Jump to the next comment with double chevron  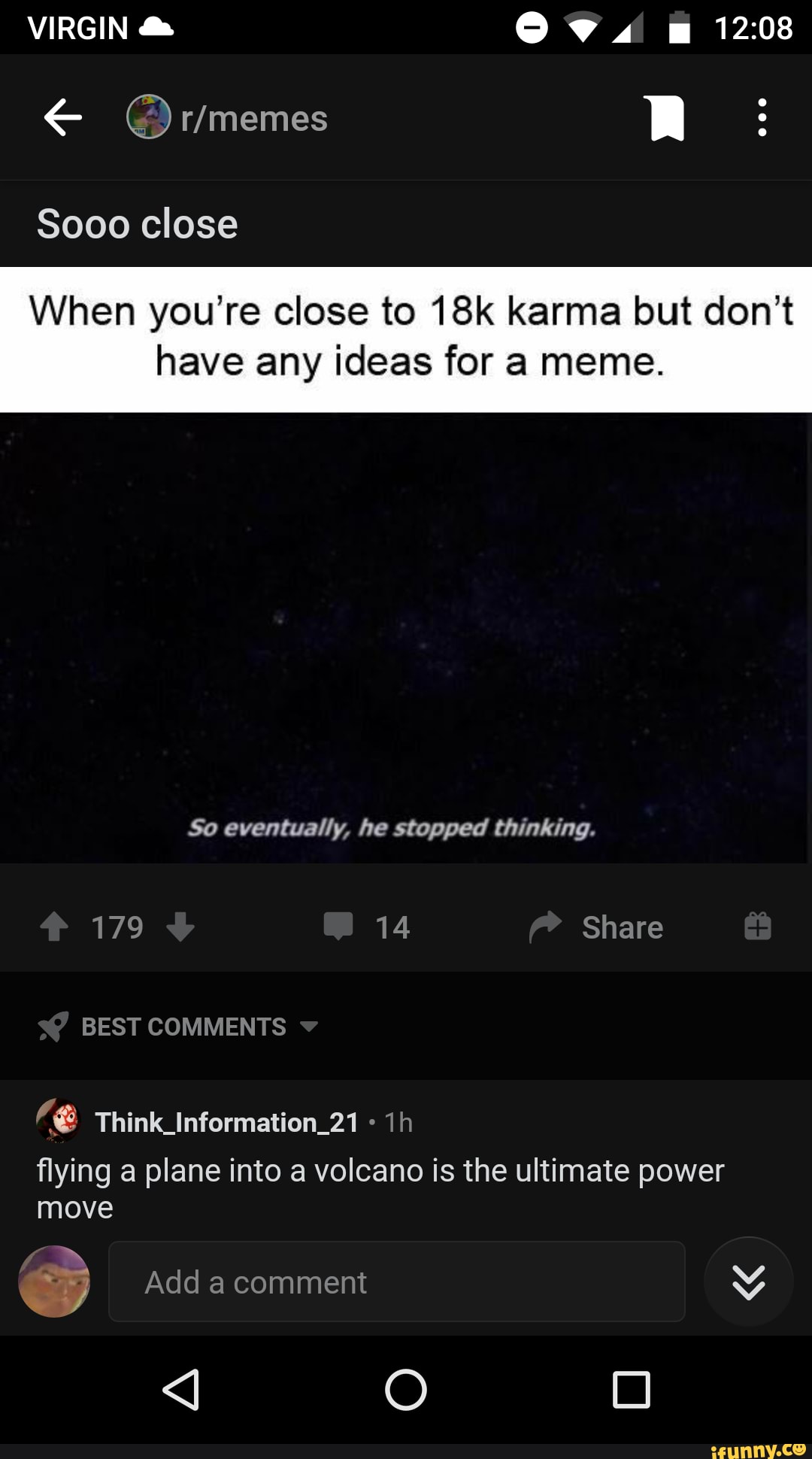[x=748, y=1282]
